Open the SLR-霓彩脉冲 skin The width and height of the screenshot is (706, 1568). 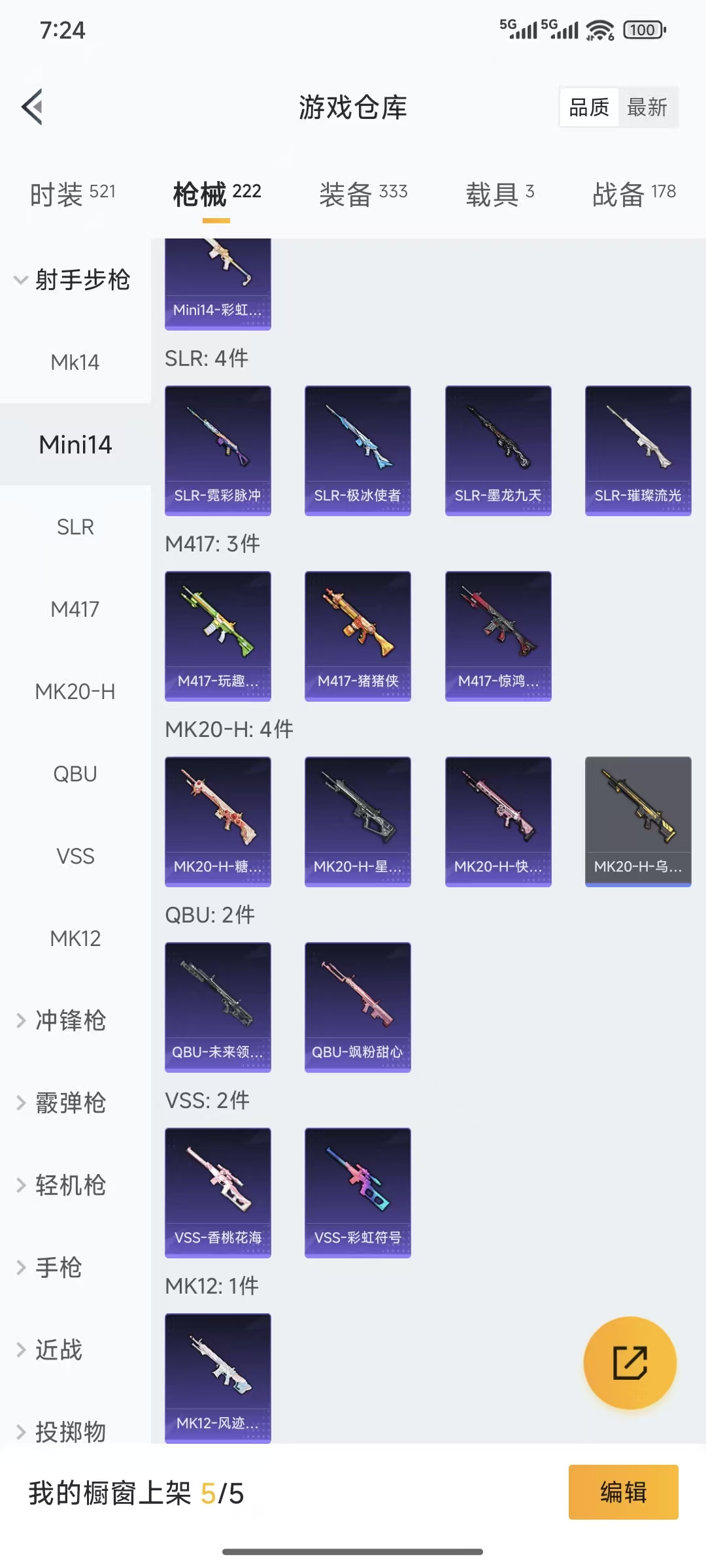pos(218,450)
